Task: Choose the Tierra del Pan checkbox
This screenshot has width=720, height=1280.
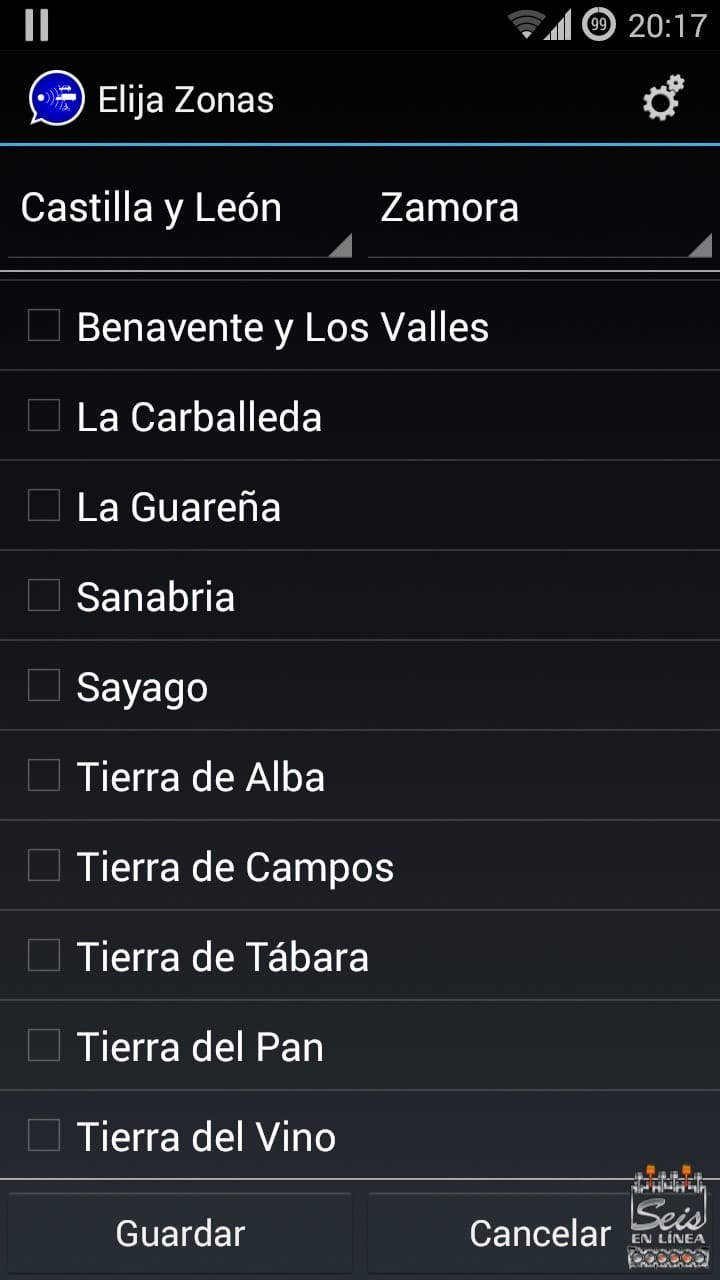Action: tap(44, 1046)
